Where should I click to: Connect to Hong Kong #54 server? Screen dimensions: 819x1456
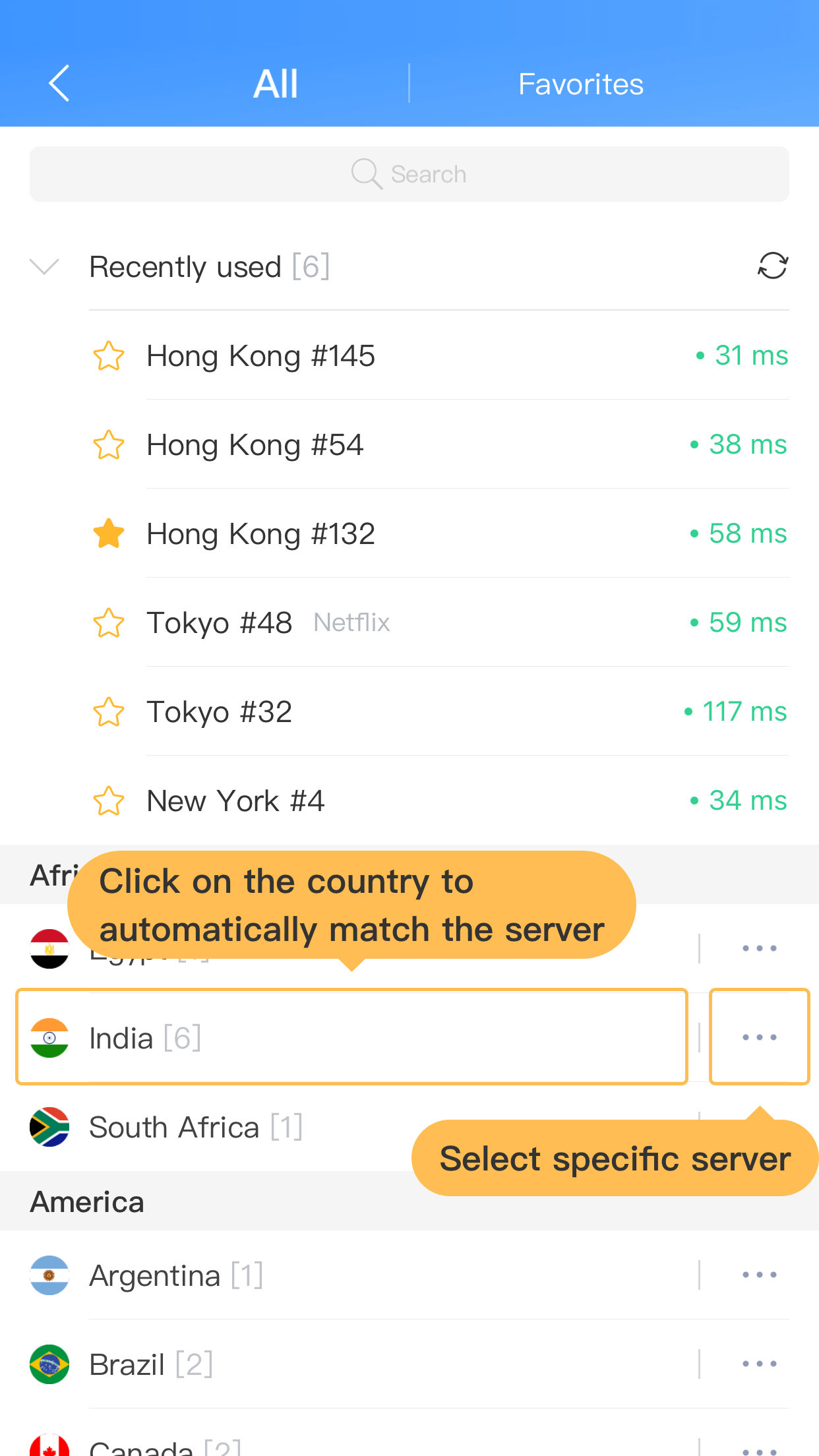click(396, 445)
